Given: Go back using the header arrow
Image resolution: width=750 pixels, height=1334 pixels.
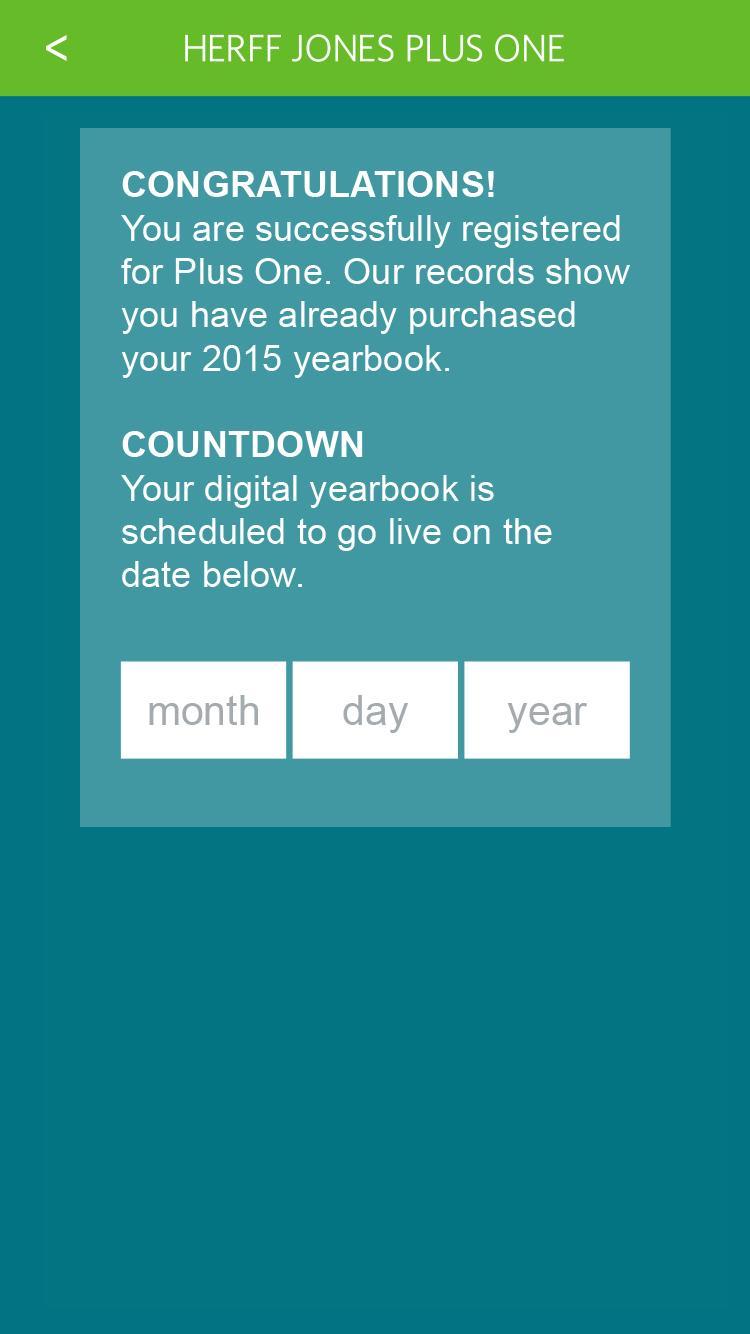Looking at the screenshot, I should tap(56, 48).
